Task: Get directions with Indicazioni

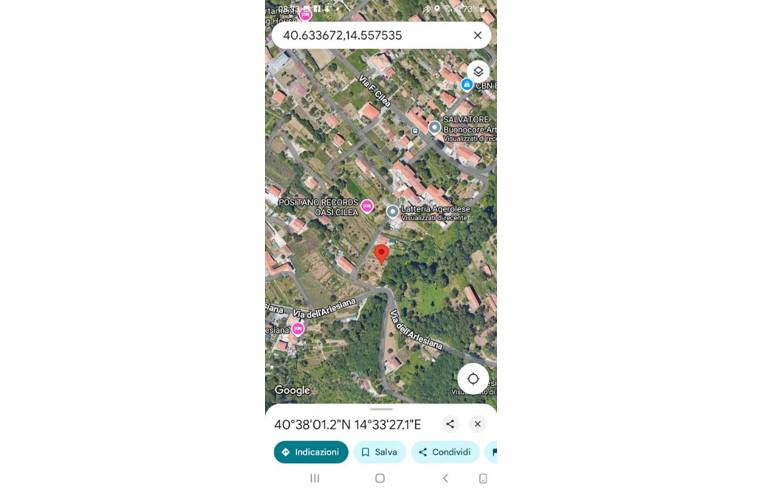Action: click(x=311, y=452)
